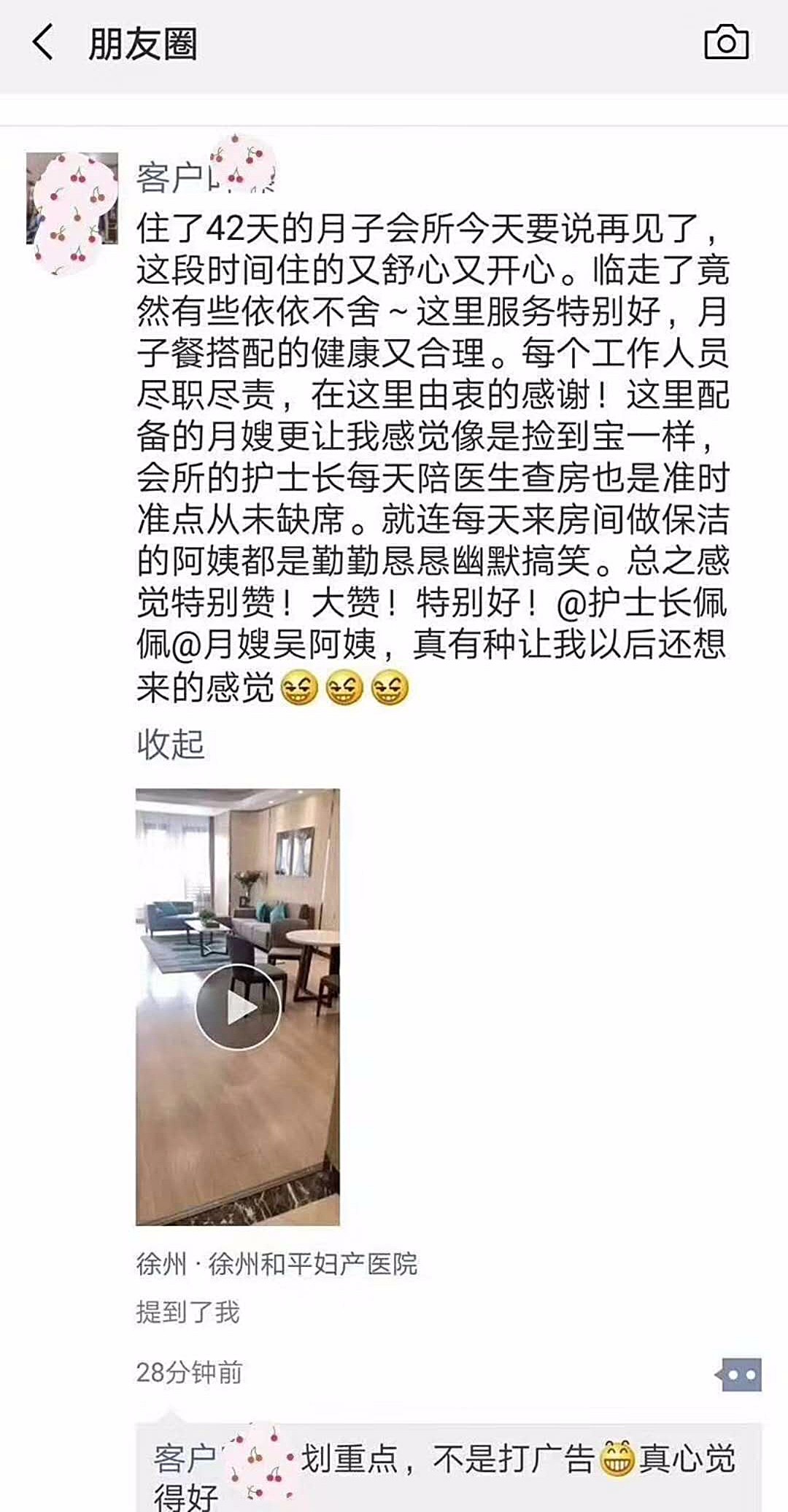Collapse the post text with 收起
The width and height of the screenshot is (788, 1512).
(x=170, y=744)
